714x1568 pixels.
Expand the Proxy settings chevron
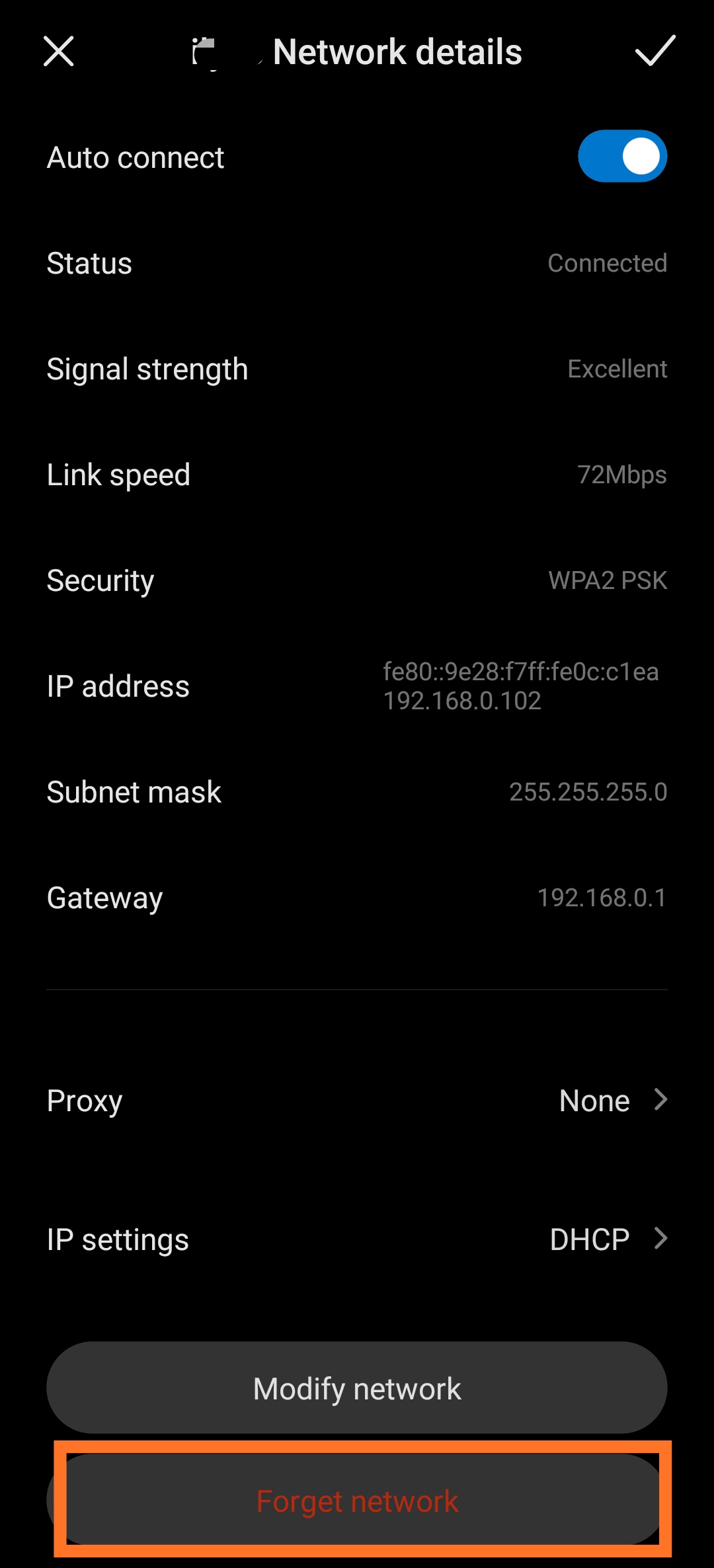click(661, 1099)
